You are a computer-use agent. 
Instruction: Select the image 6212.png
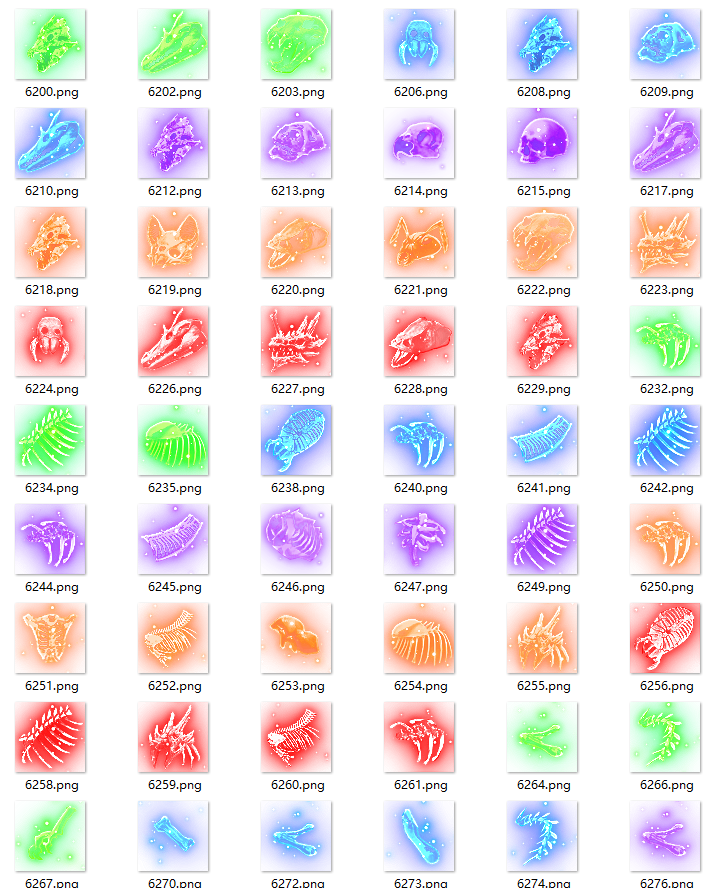173,144
